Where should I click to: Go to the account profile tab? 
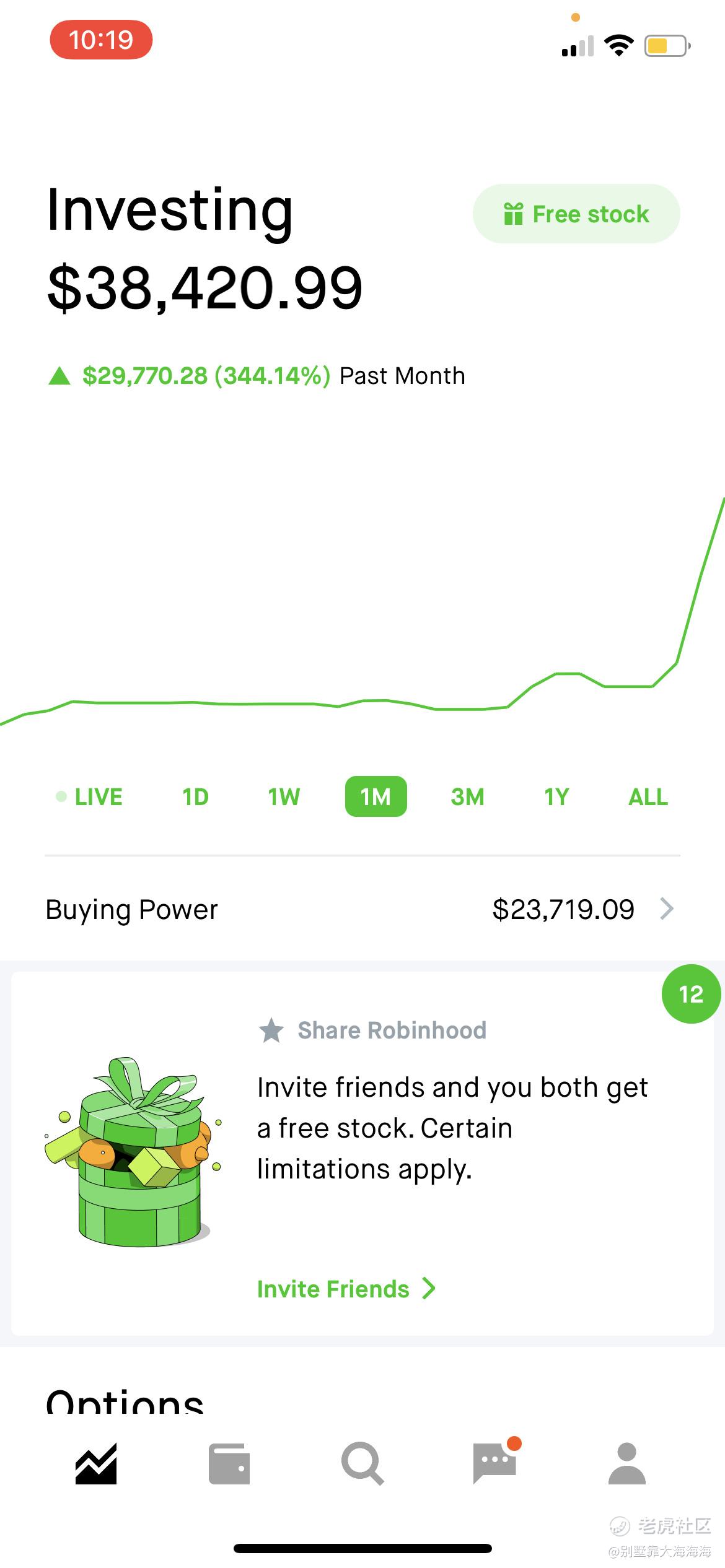[x=627, y=1463]
